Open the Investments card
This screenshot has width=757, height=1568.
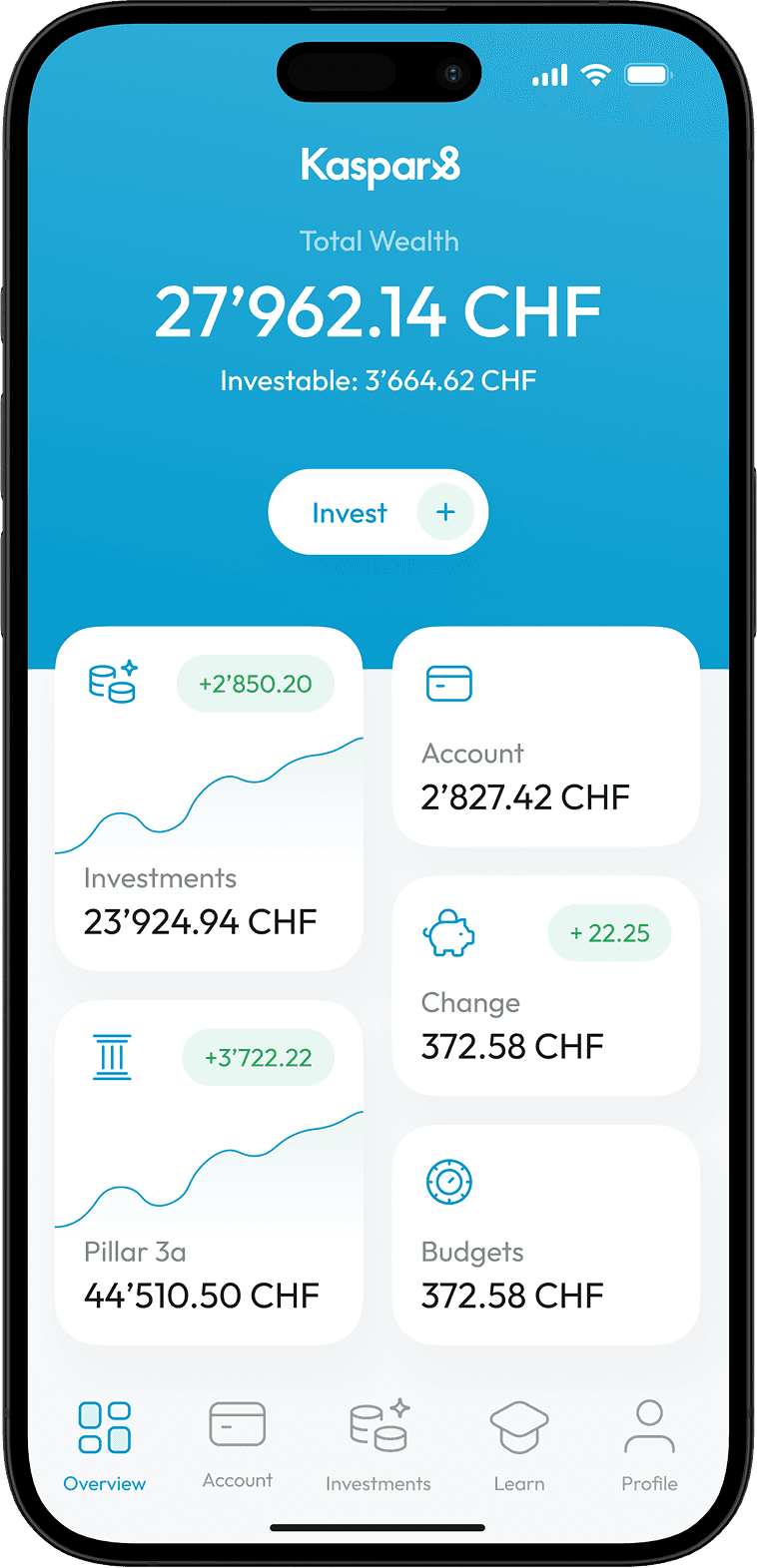208,798
